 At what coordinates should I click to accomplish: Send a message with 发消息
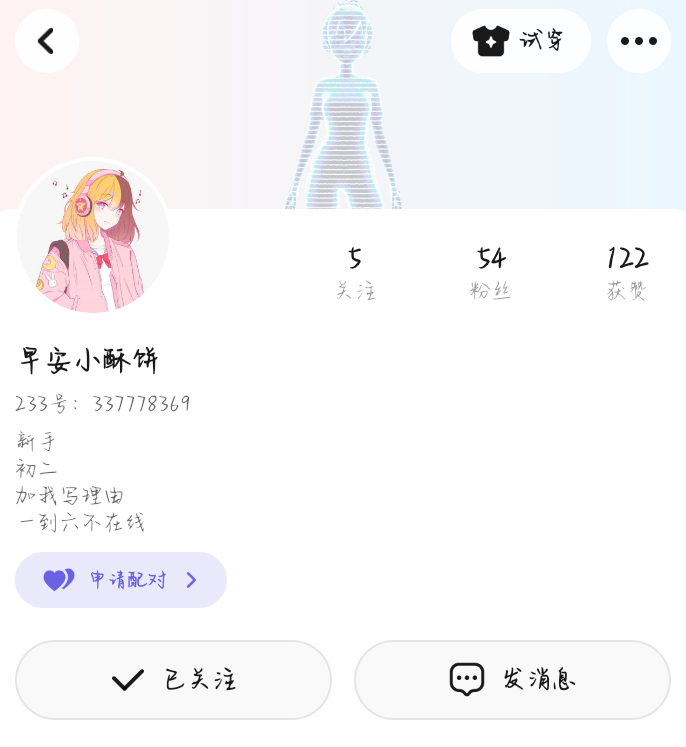click(512, 680)
